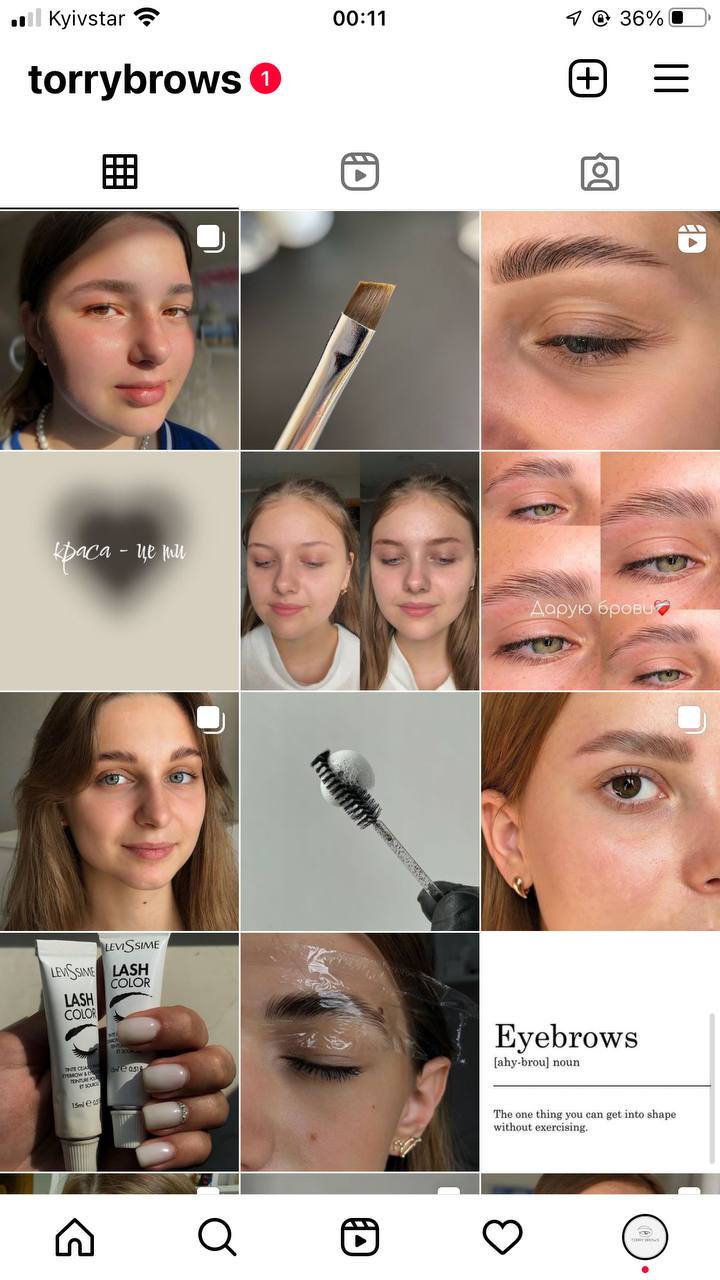720x1280 pixels.
Task: Open the two-girl before and after post
Action: pos(360,571)
